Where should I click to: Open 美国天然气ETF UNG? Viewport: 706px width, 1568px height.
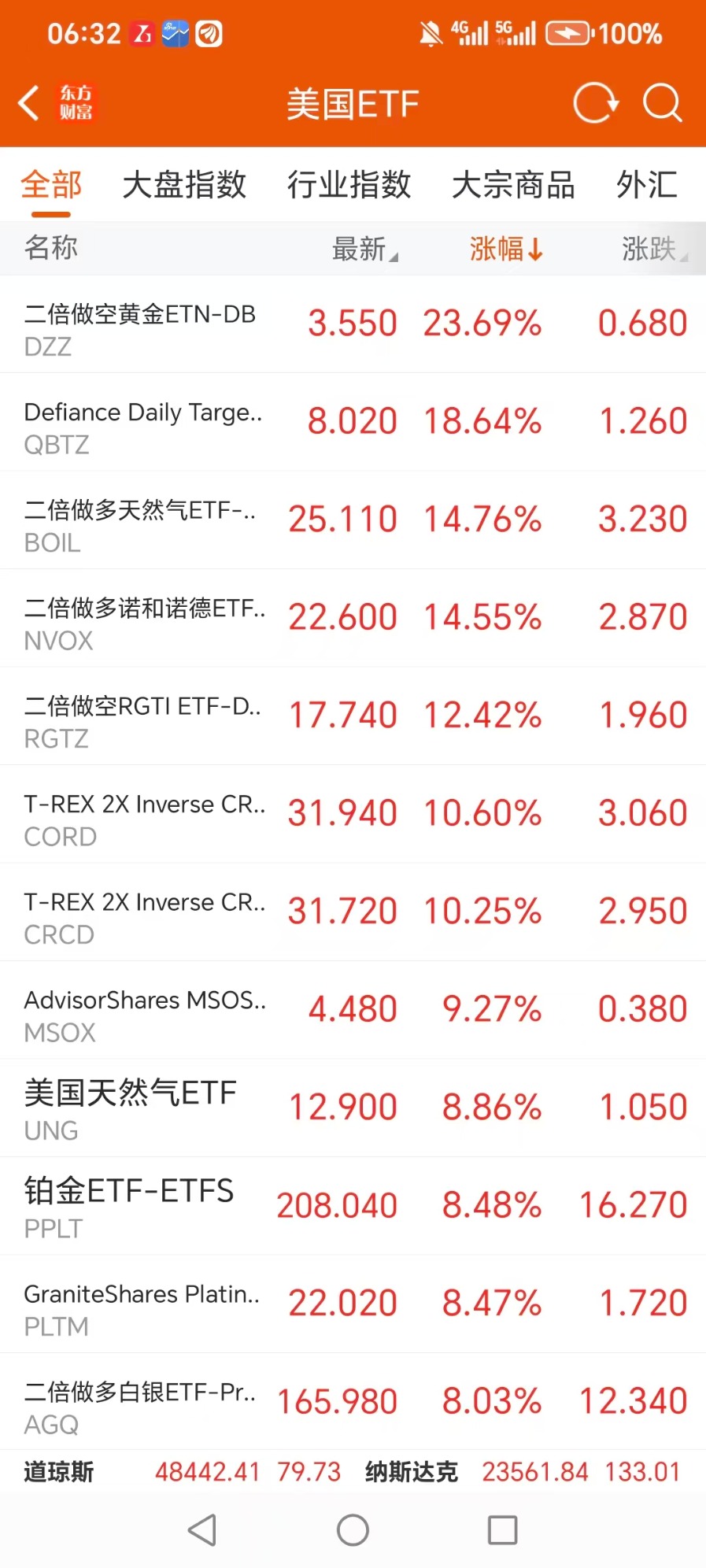353,1108
